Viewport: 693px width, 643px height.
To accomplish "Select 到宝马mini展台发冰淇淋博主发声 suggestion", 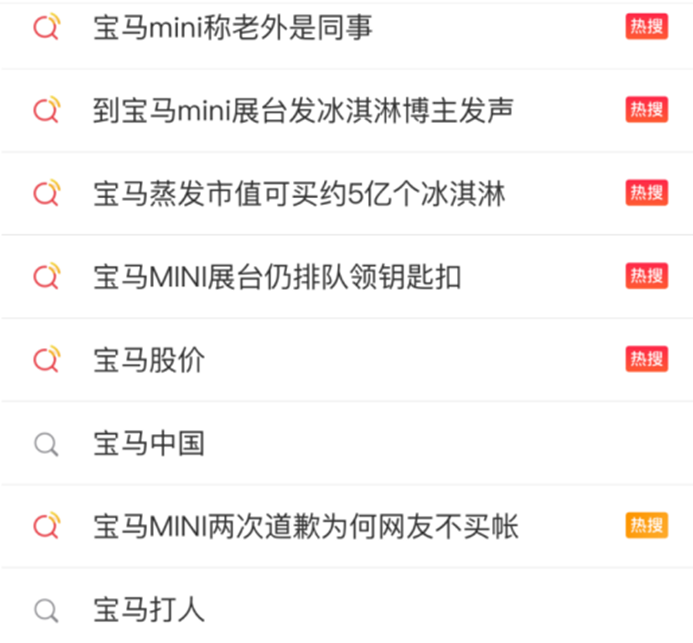I will pos(302,110).
